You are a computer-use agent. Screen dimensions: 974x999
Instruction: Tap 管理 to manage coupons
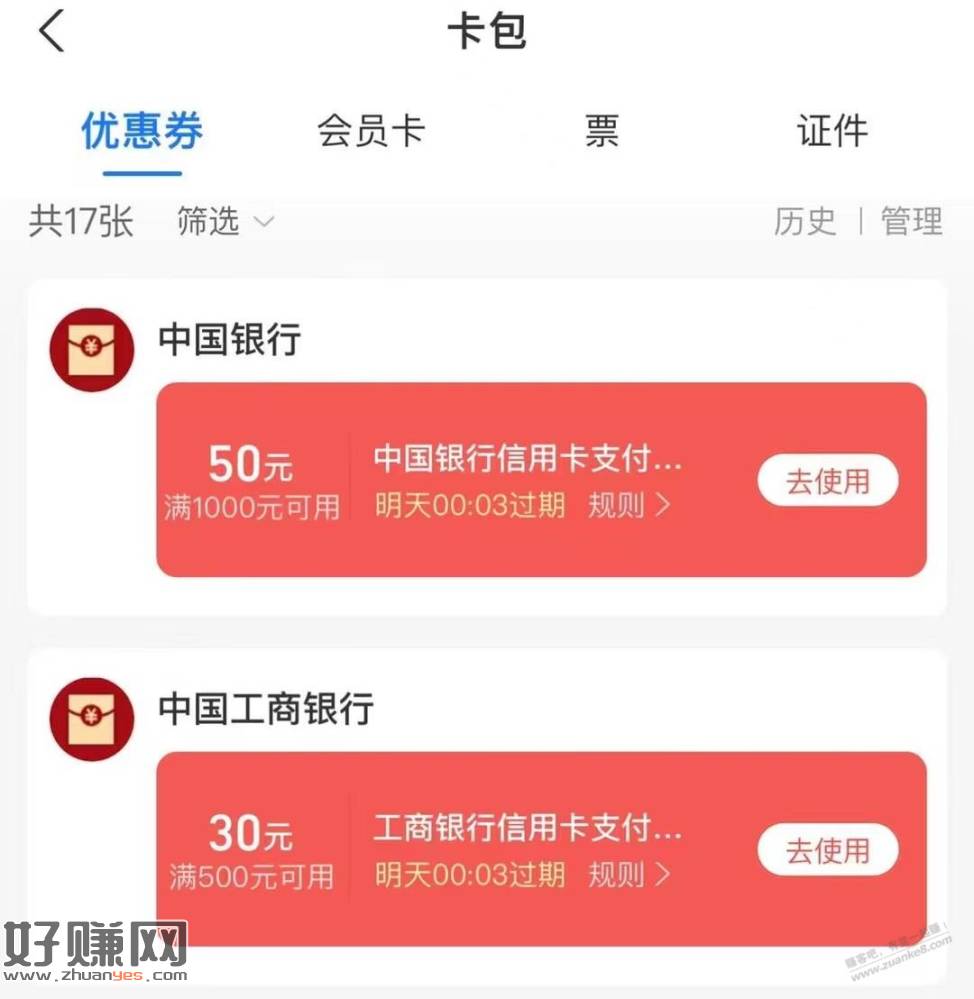911,221
